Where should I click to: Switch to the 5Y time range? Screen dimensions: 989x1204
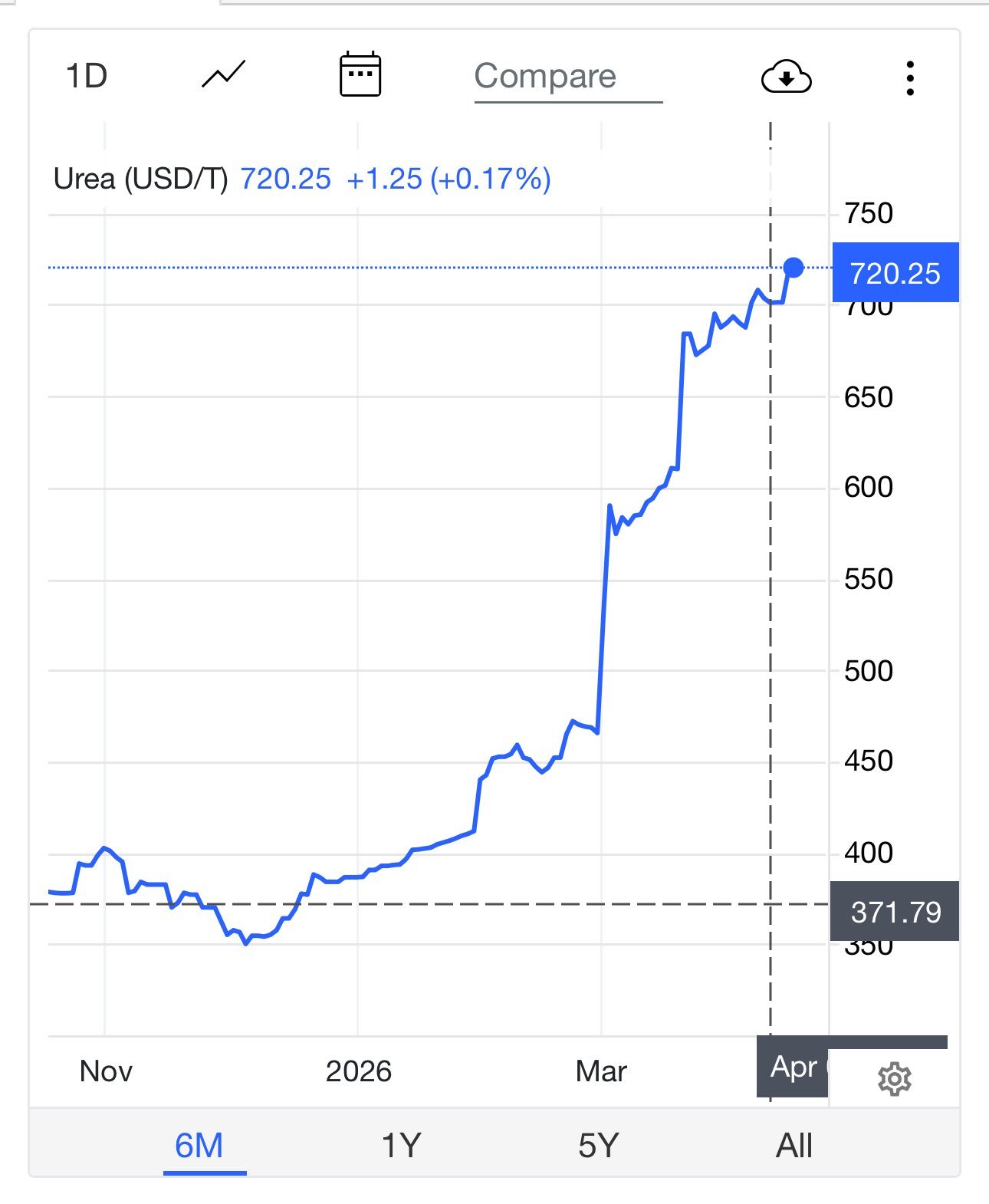pos(598,1146)
